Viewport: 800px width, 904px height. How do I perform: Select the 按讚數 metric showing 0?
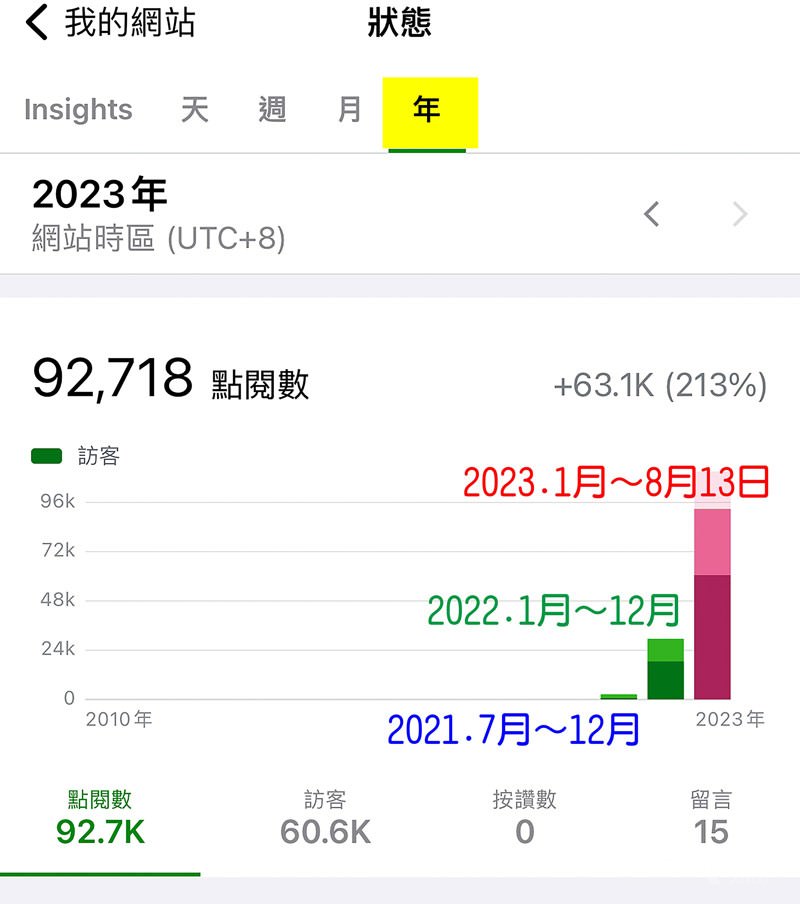pyautogui.click(x=524, y=816)
